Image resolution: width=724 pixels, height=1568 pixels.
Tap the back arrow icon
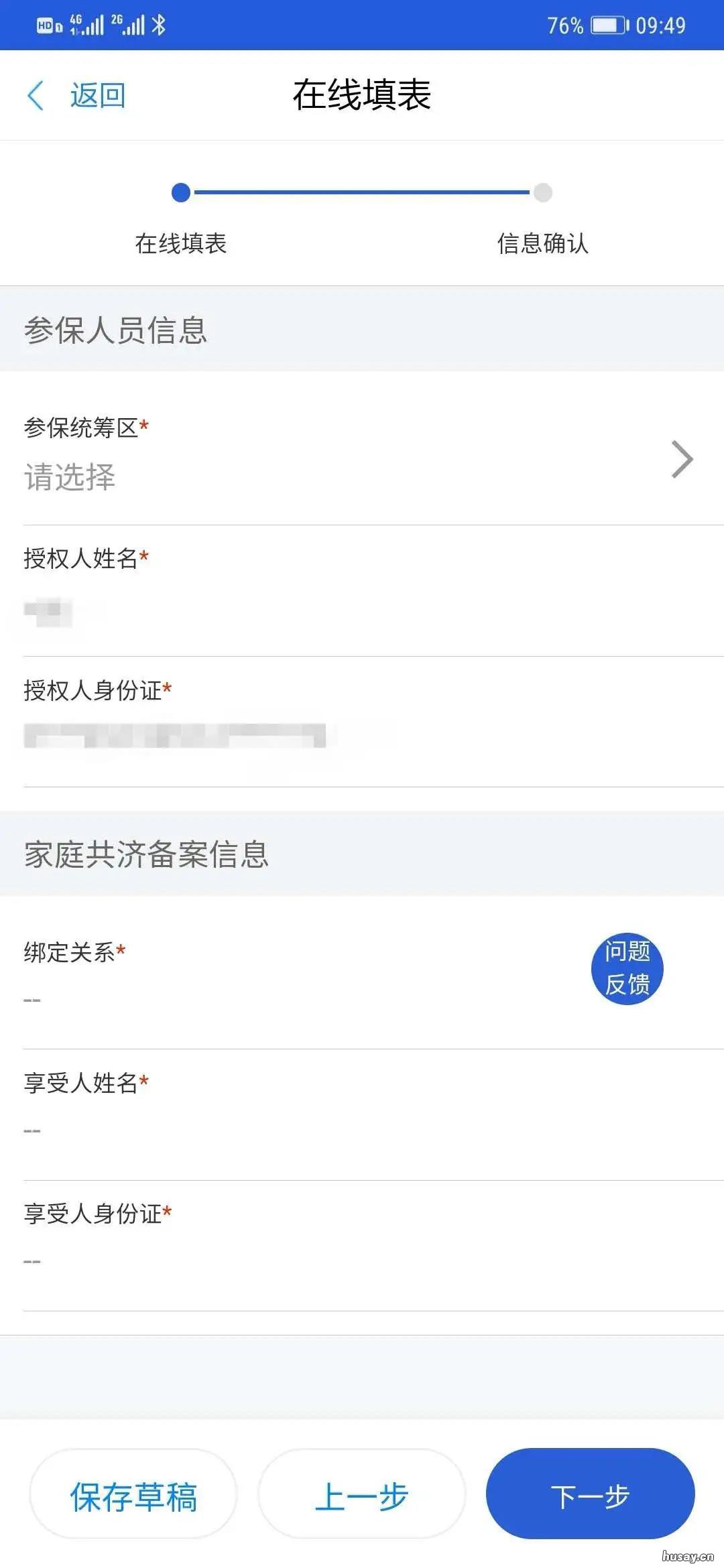point(37,94)
